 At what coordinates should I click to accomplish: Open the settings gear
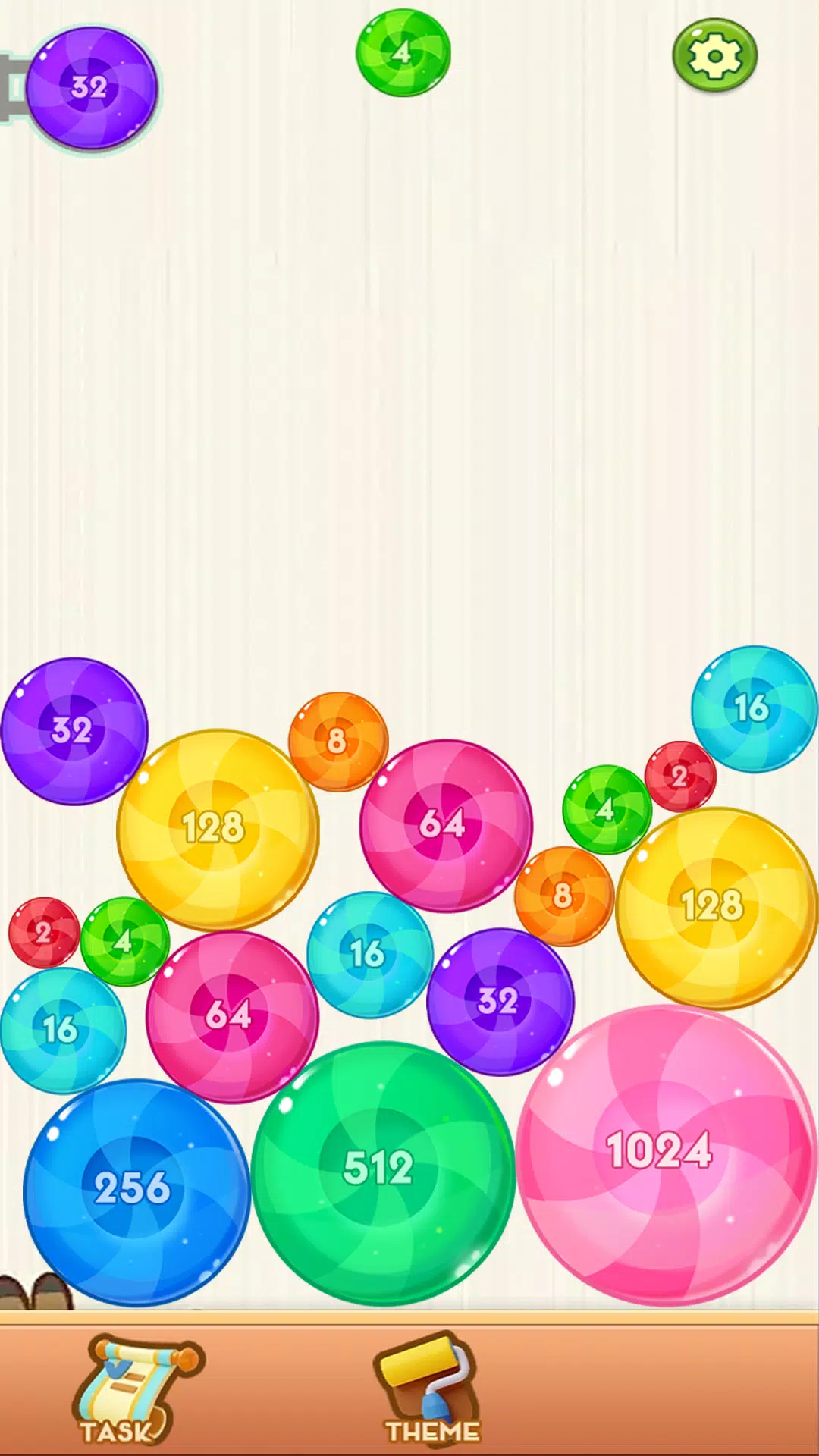[714, 55]
